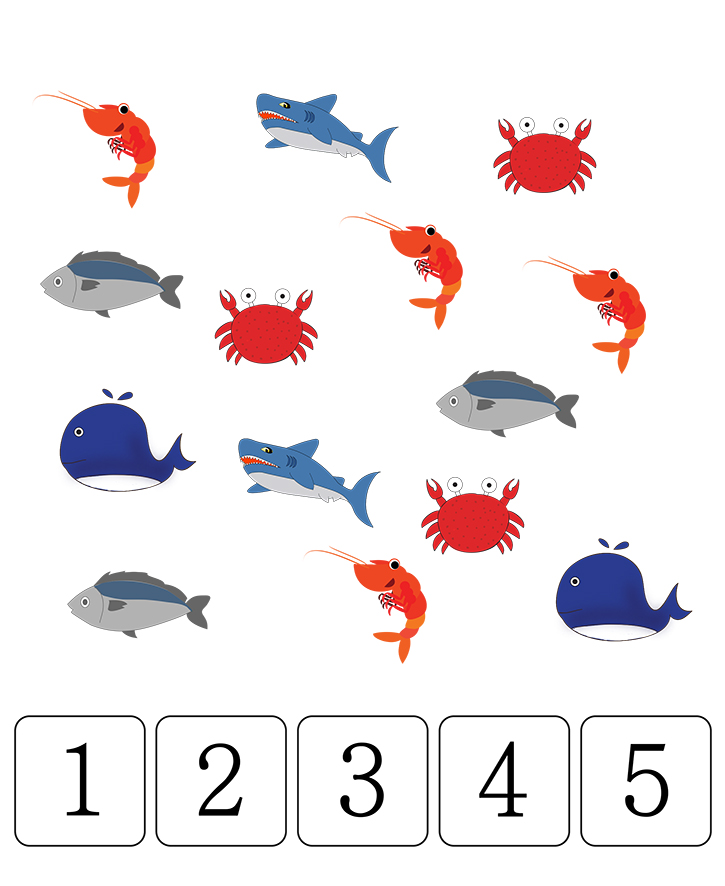The width and height of the screenshot is (725, 886).
Task: Answer with the number 5 box
Action: point(645,780)
